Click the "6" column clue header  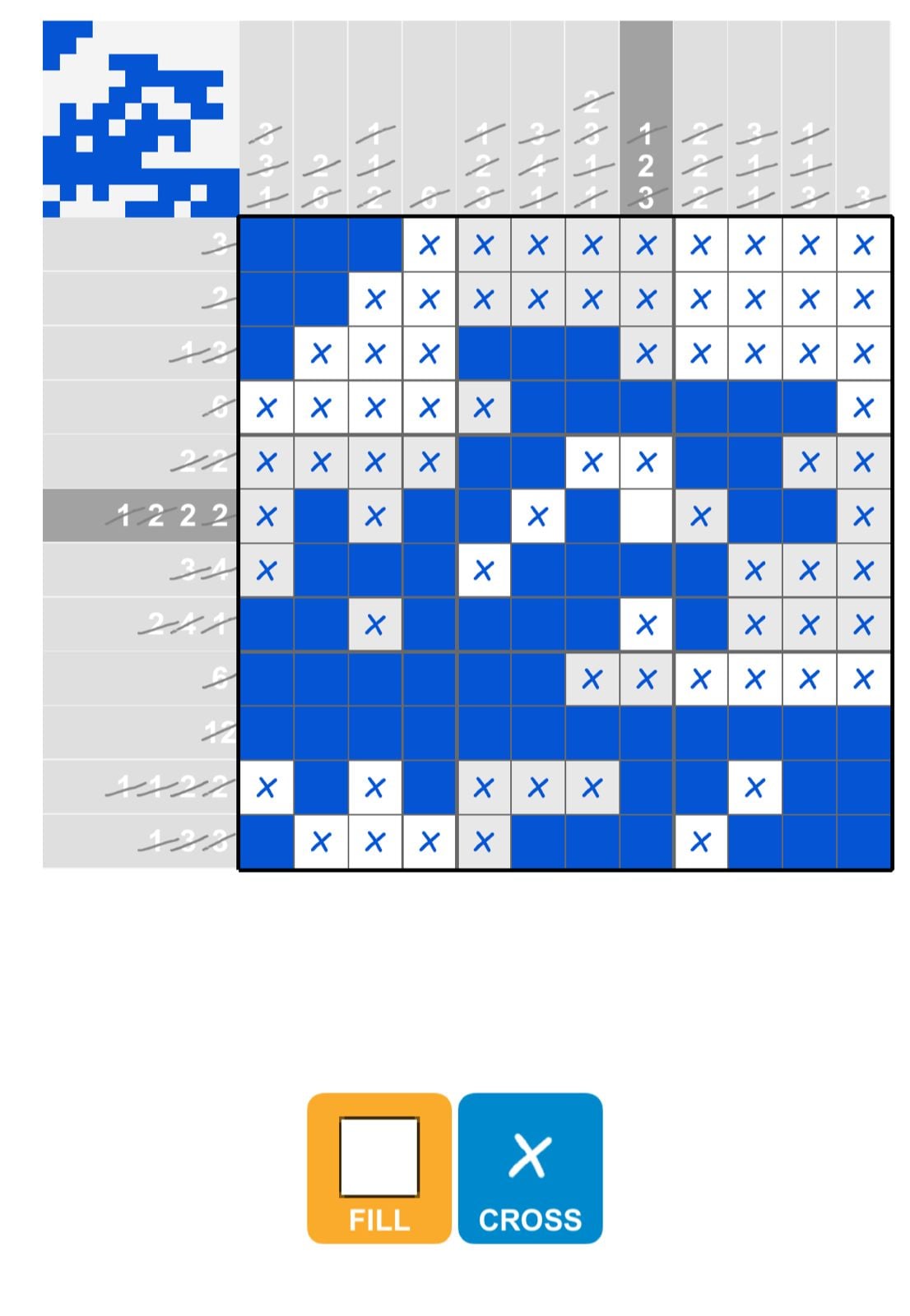coord(429,197)
